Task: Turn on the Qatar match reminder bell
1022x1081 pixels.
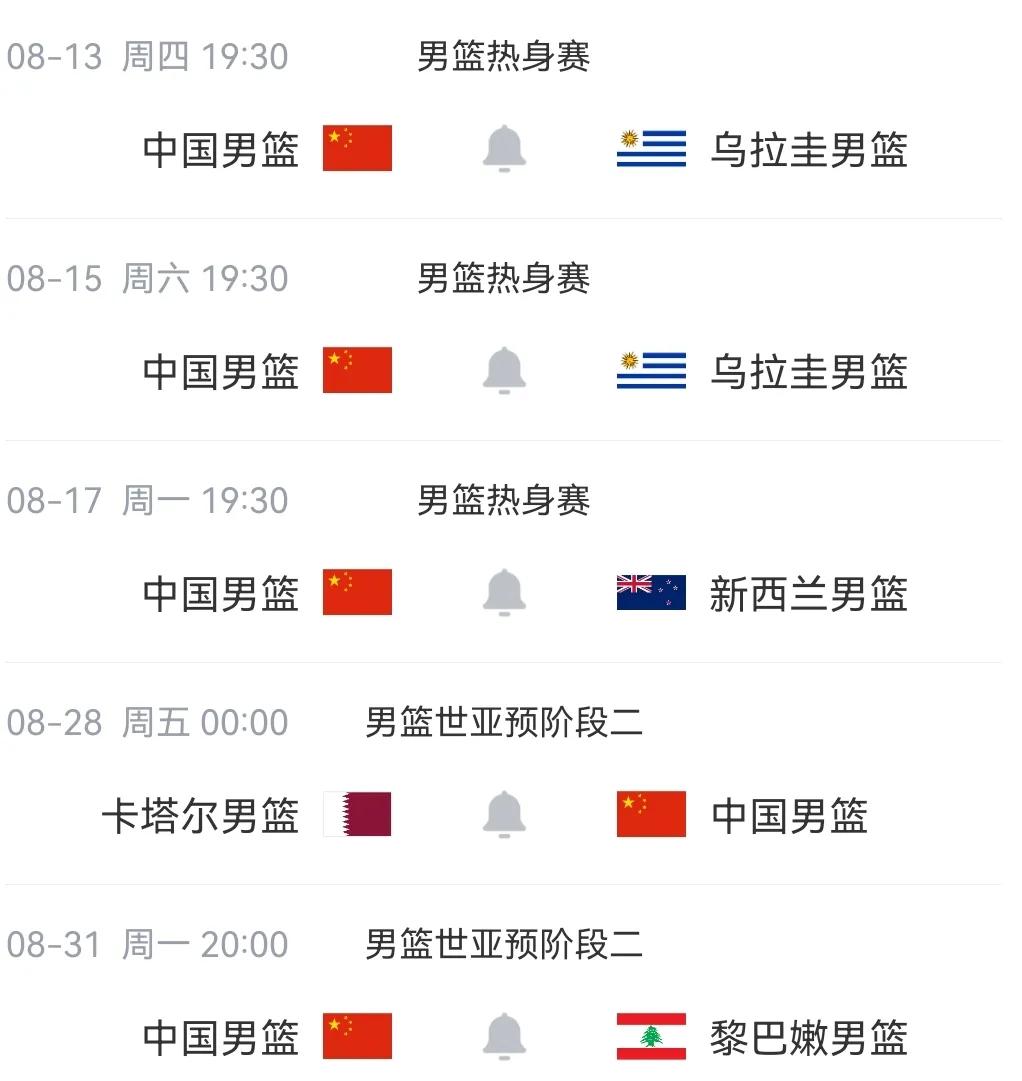Action: (504, 814)
